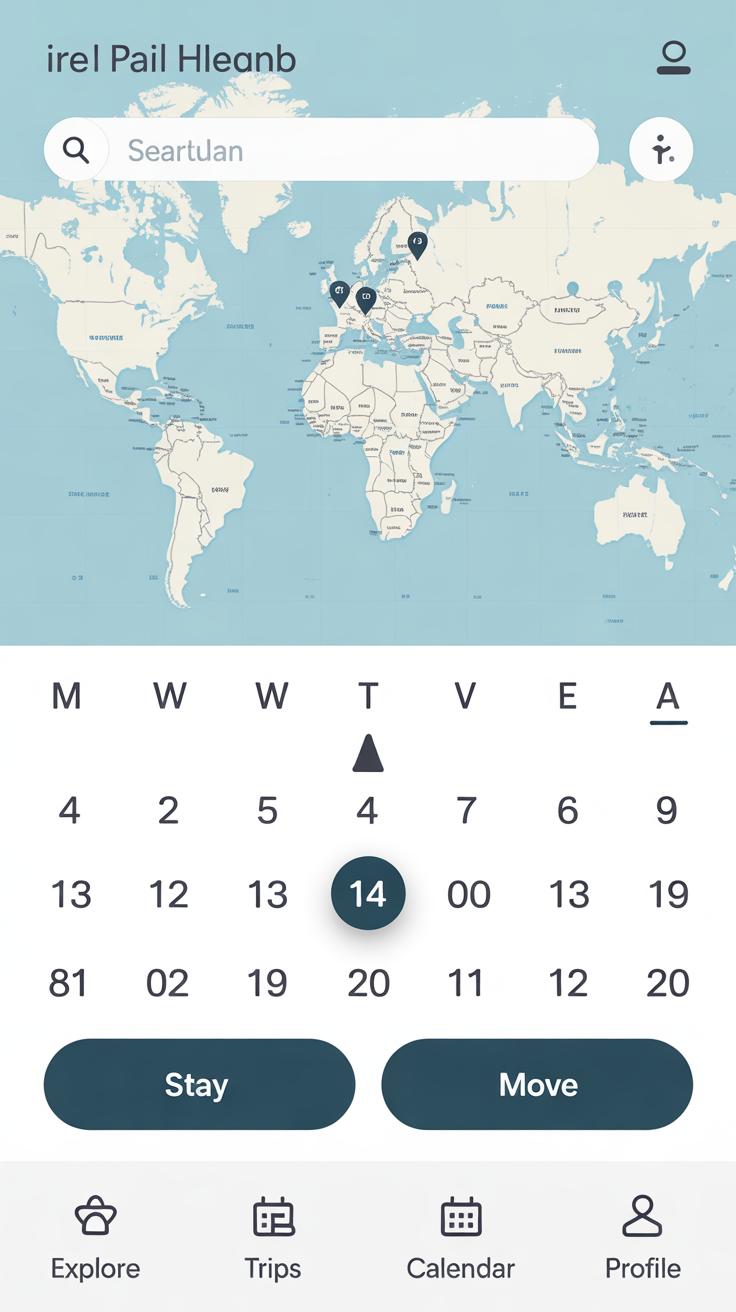Choose date 7 in the calendar
Image resolution: width=736 pixels, height=1312 pixels.
coord(466,810)
